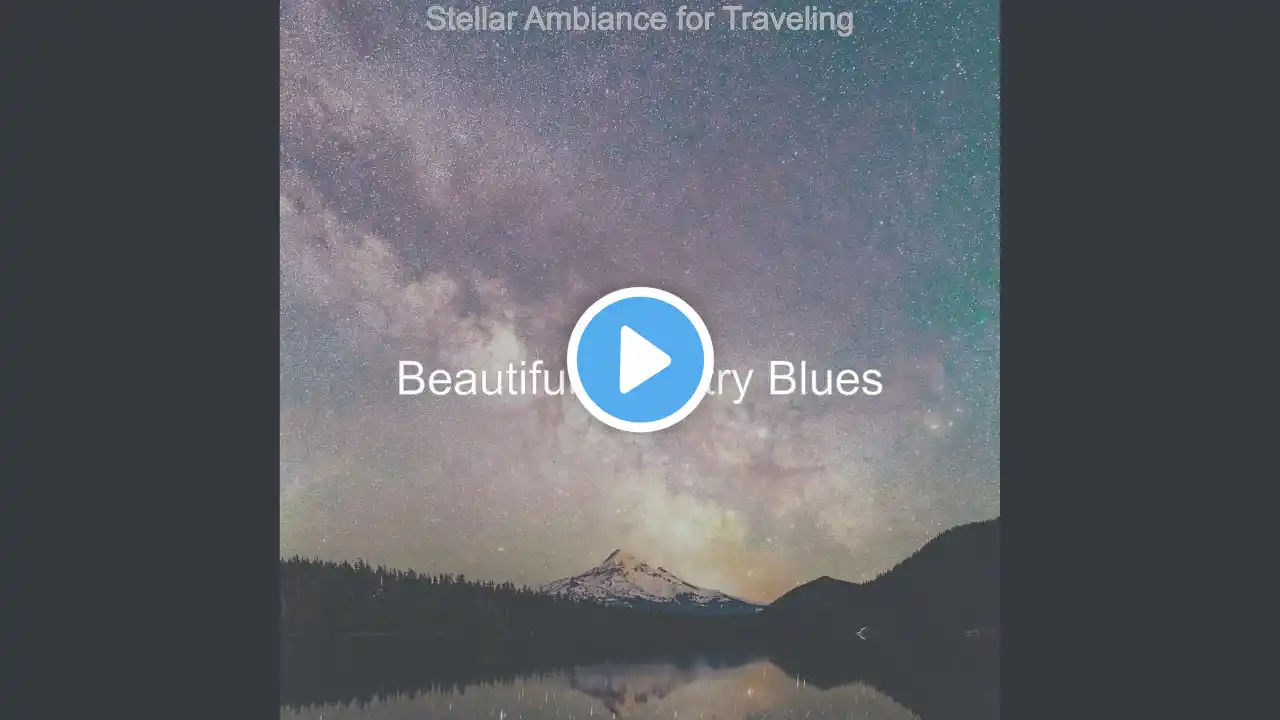Play the Beautiful Blues video
The width and height of the screenshot is (1280, 720).
(x=640, y=360)
